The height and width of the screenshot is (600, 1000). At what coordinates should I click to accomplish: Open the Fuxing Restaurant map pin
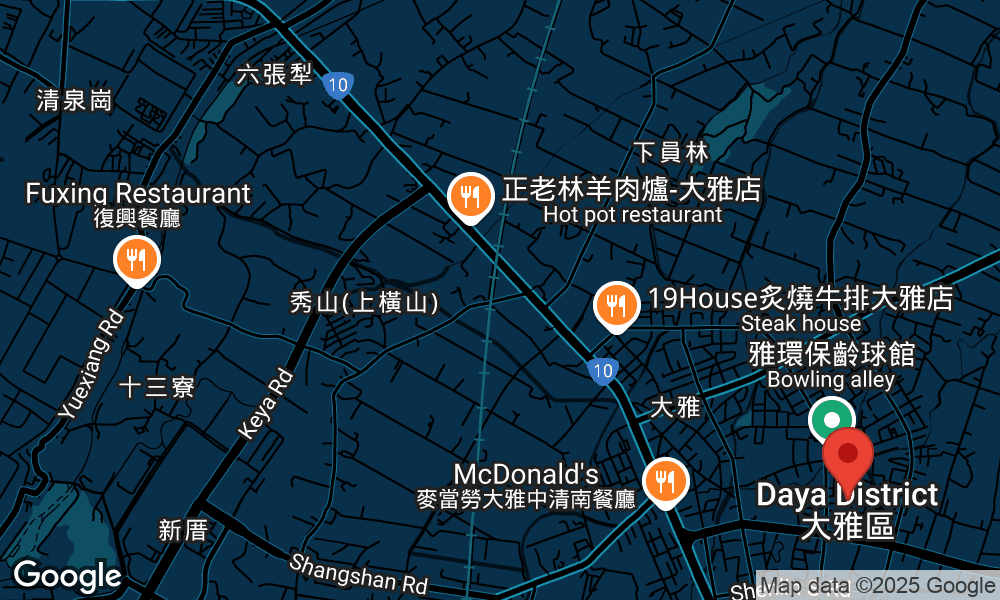(x=137, y=260)
